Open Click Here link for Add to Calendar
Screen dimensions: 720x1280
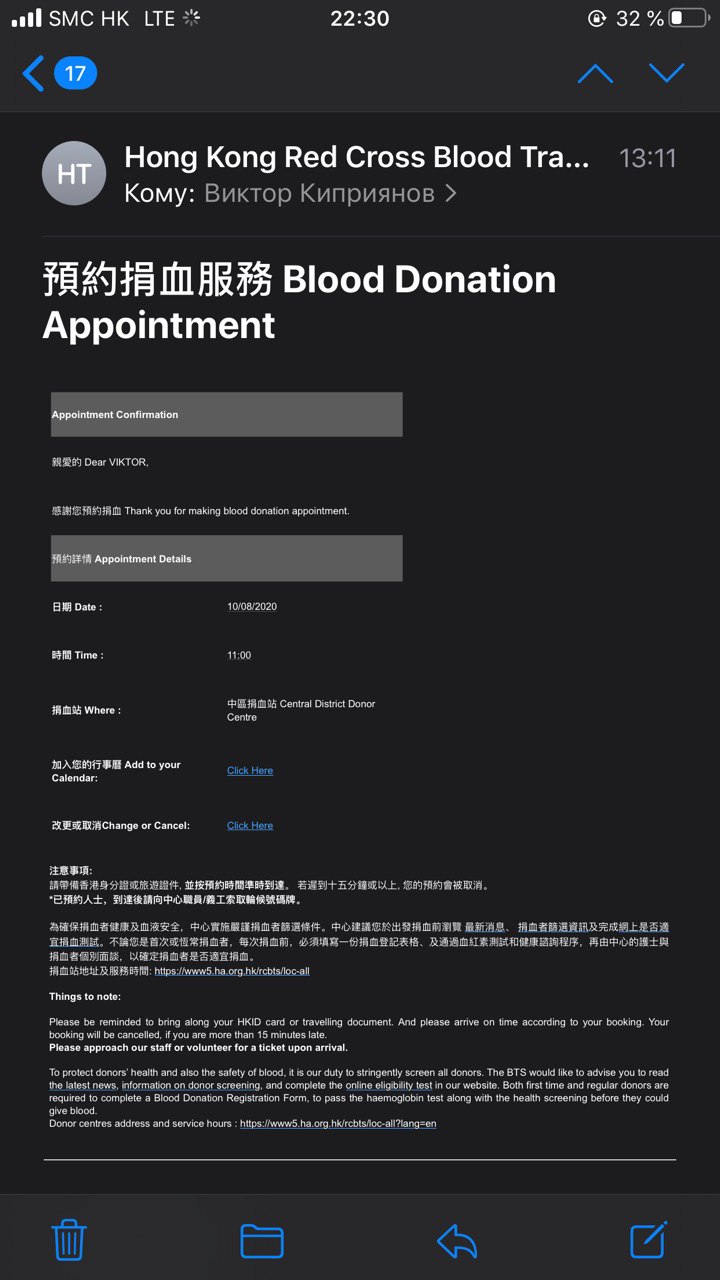[250, 771]
